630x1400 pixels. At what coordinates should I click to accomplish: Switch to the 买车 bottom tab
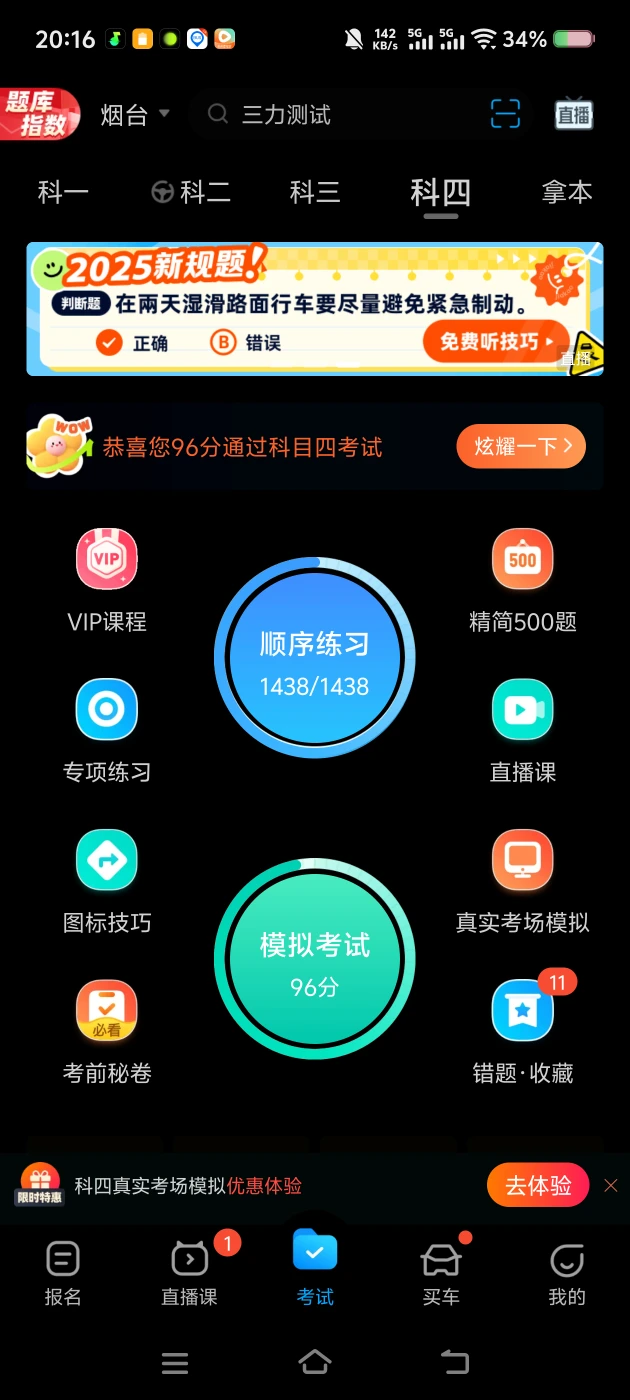click(x=441, y=1272)
